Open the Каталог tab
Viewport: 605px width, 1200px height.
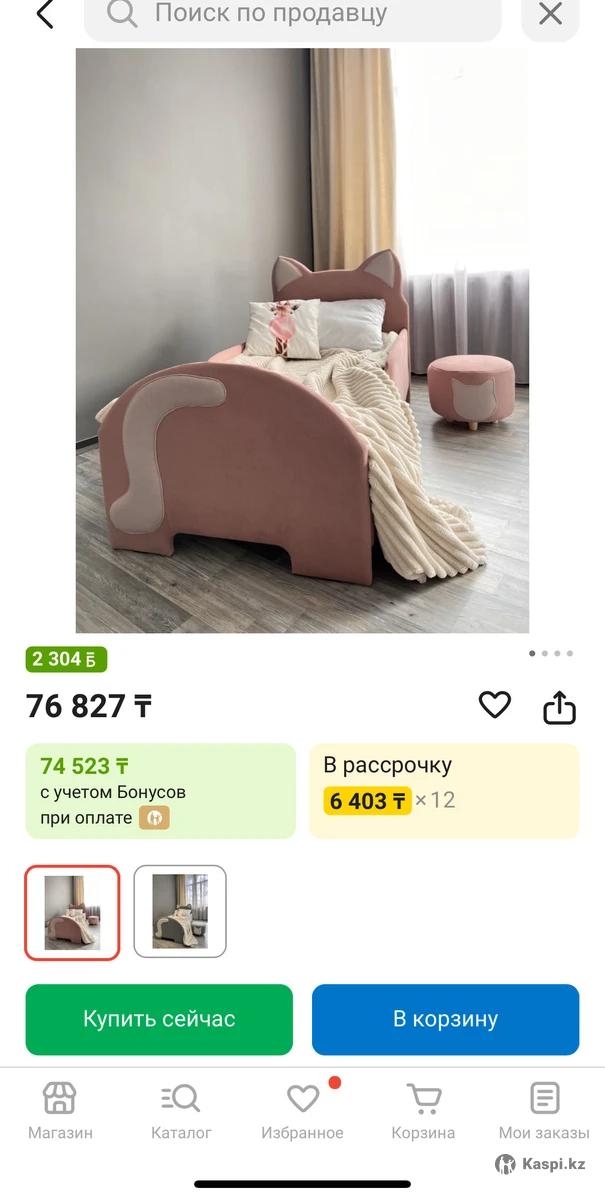(181, 1112)
